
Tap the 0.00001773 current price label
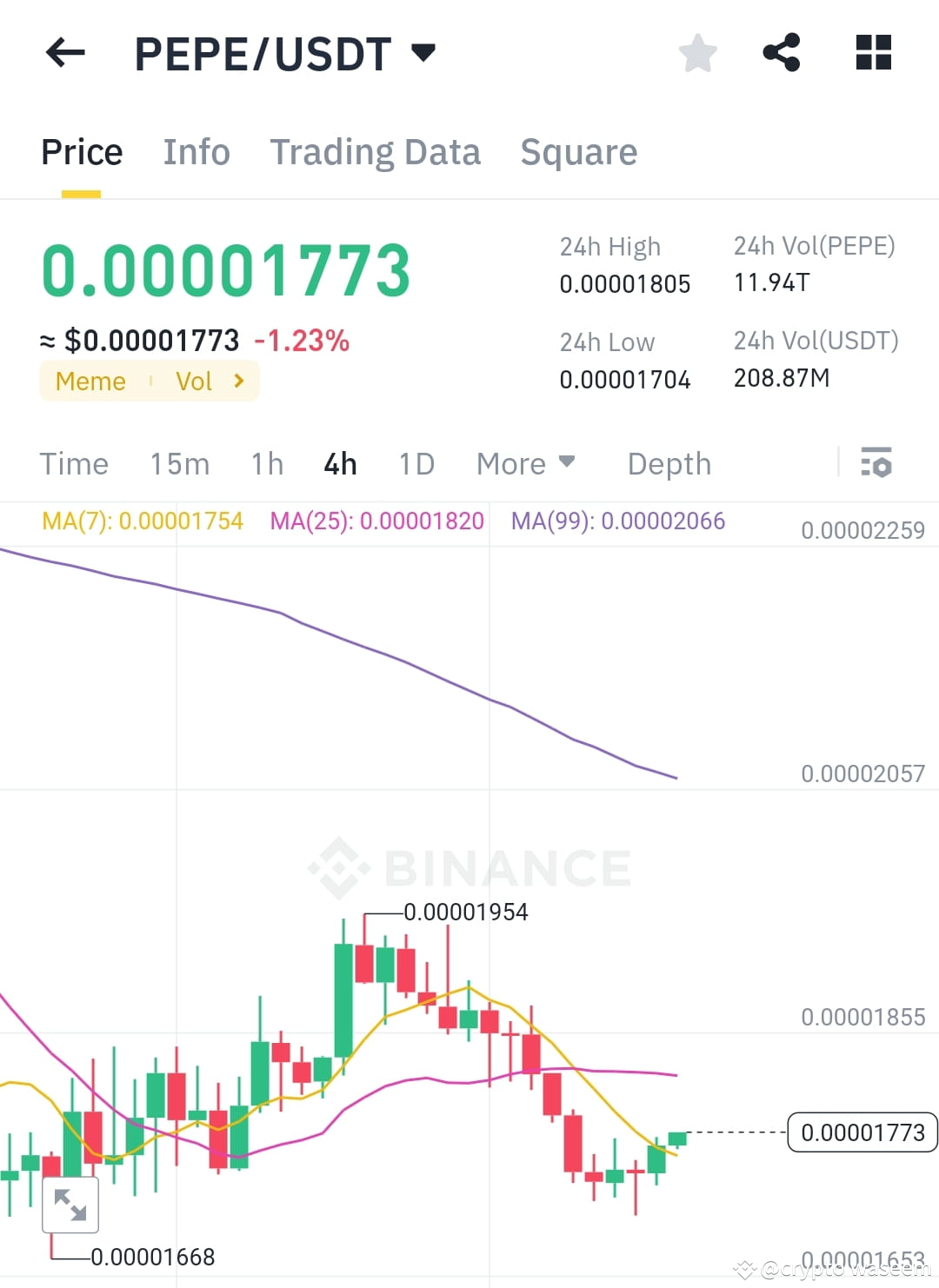862,1132
